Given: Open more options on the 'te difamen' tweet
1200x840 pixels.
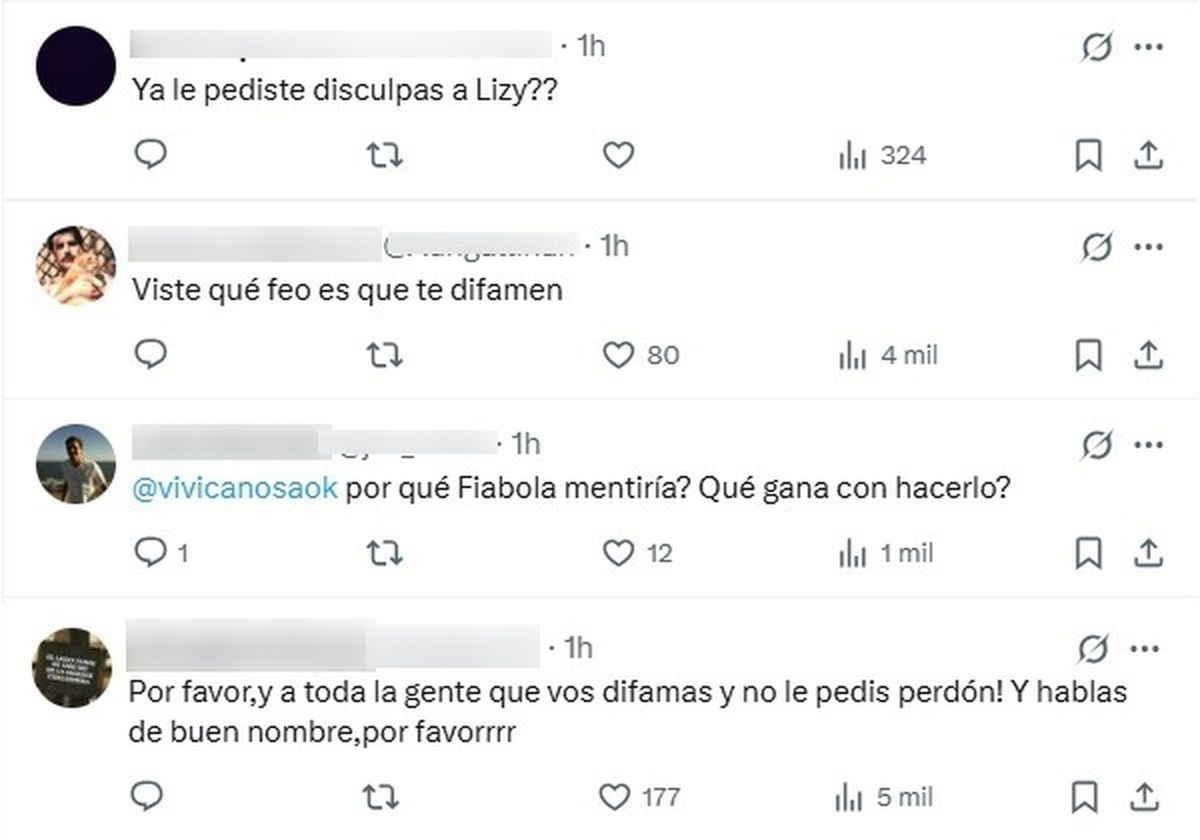Looking at the screenshot, I should (x=1146, y=245).
